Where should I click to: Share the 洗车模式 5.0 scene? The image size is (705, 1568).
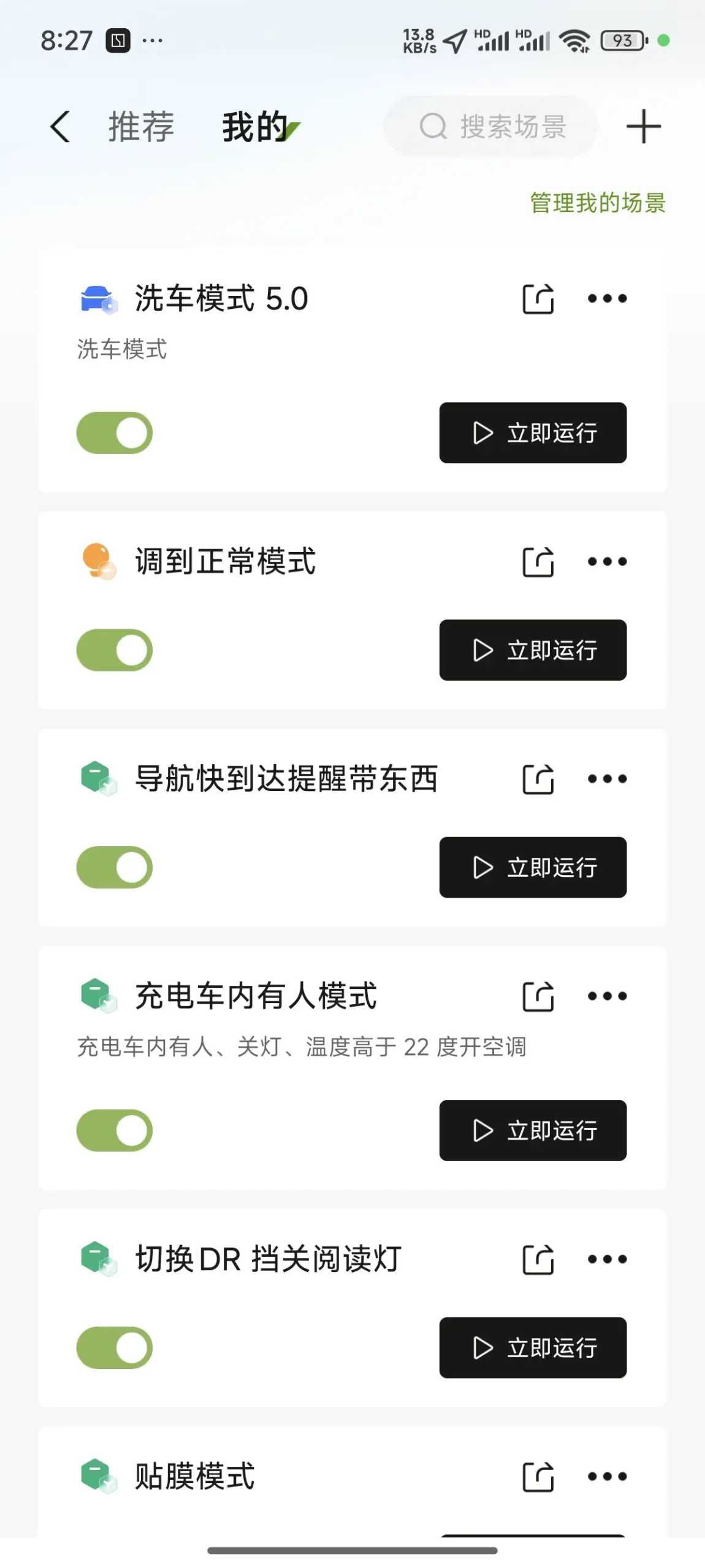click(x=538, y=298)
